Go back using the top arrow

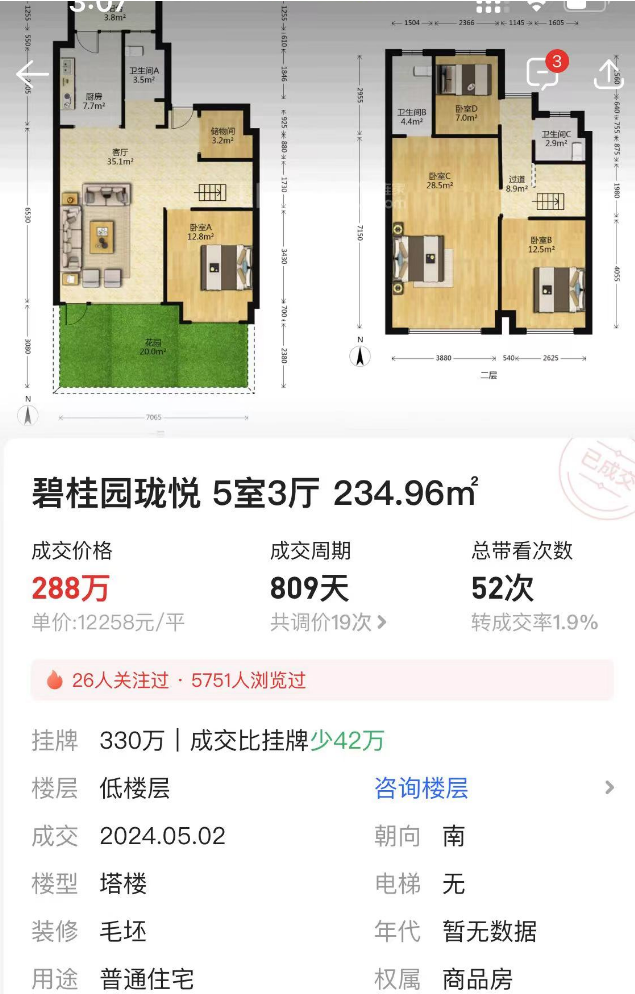point(32,74)
